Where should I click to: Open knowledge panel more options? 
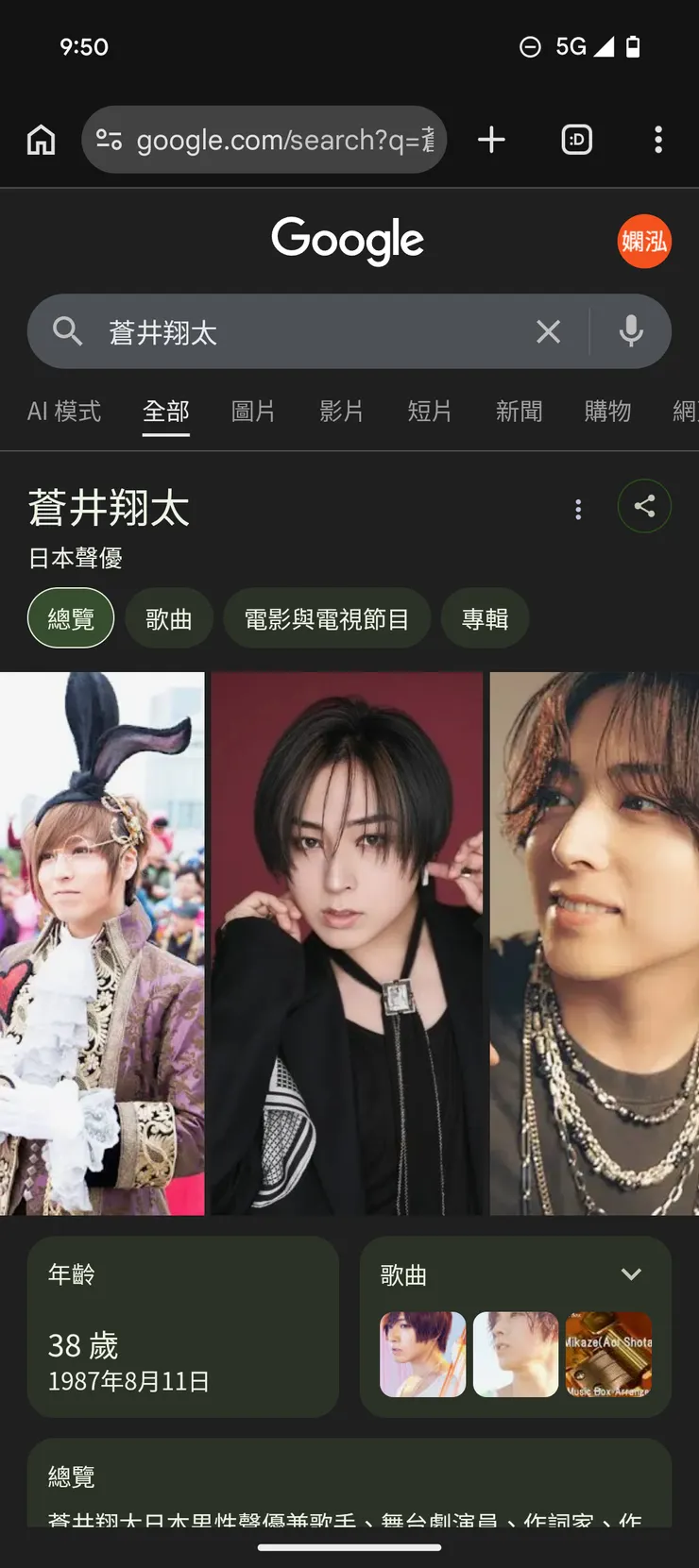click(578, 510)
